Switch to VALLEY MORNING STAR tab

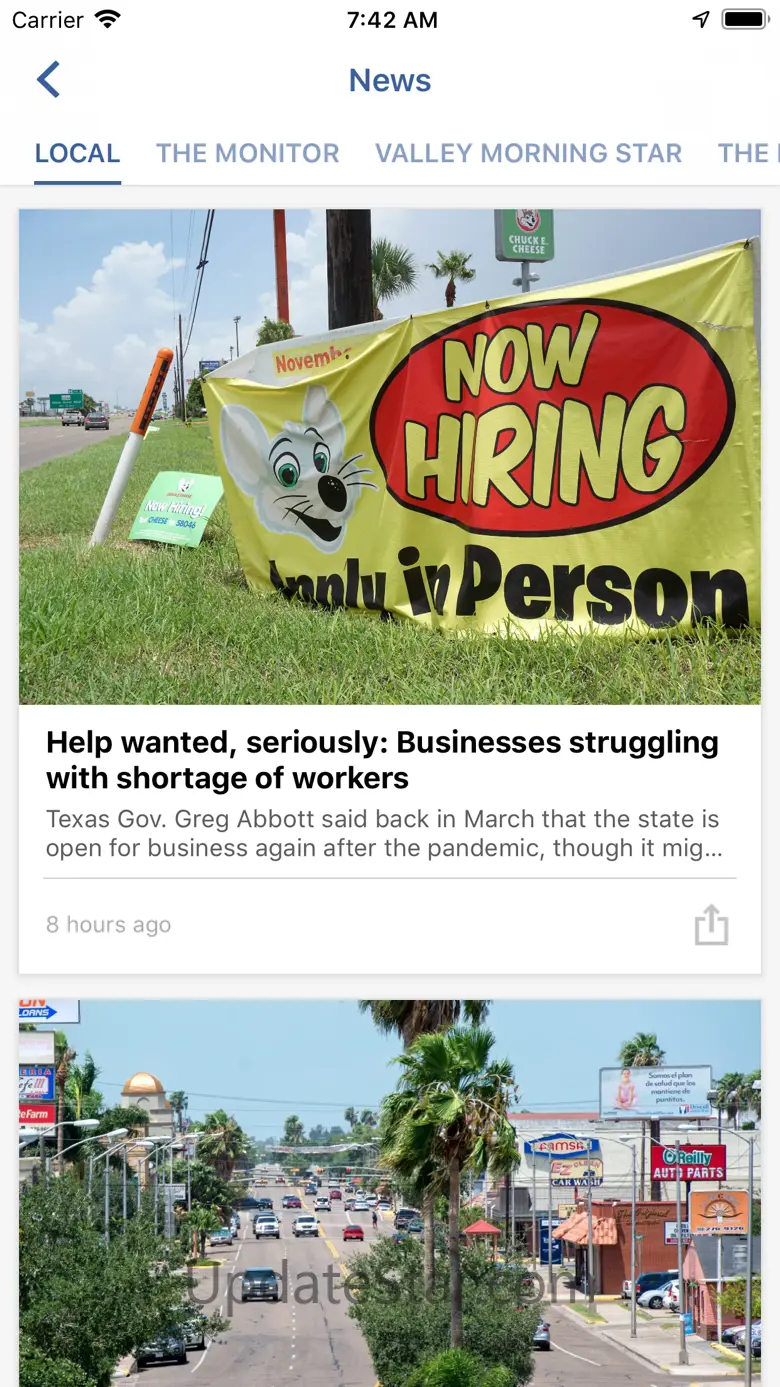pos(528,153)
